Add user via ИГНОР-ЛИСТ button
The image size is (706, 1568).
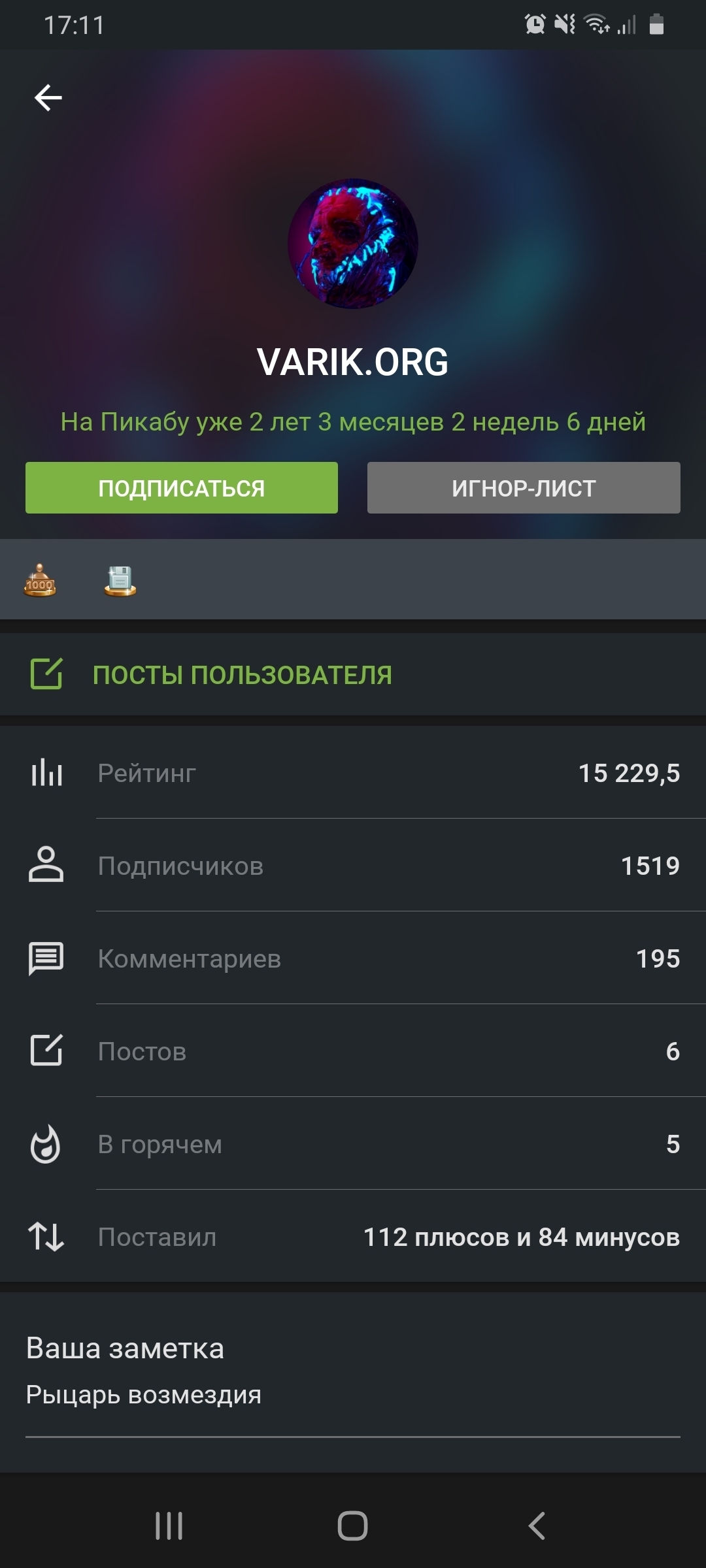[524, 488]
